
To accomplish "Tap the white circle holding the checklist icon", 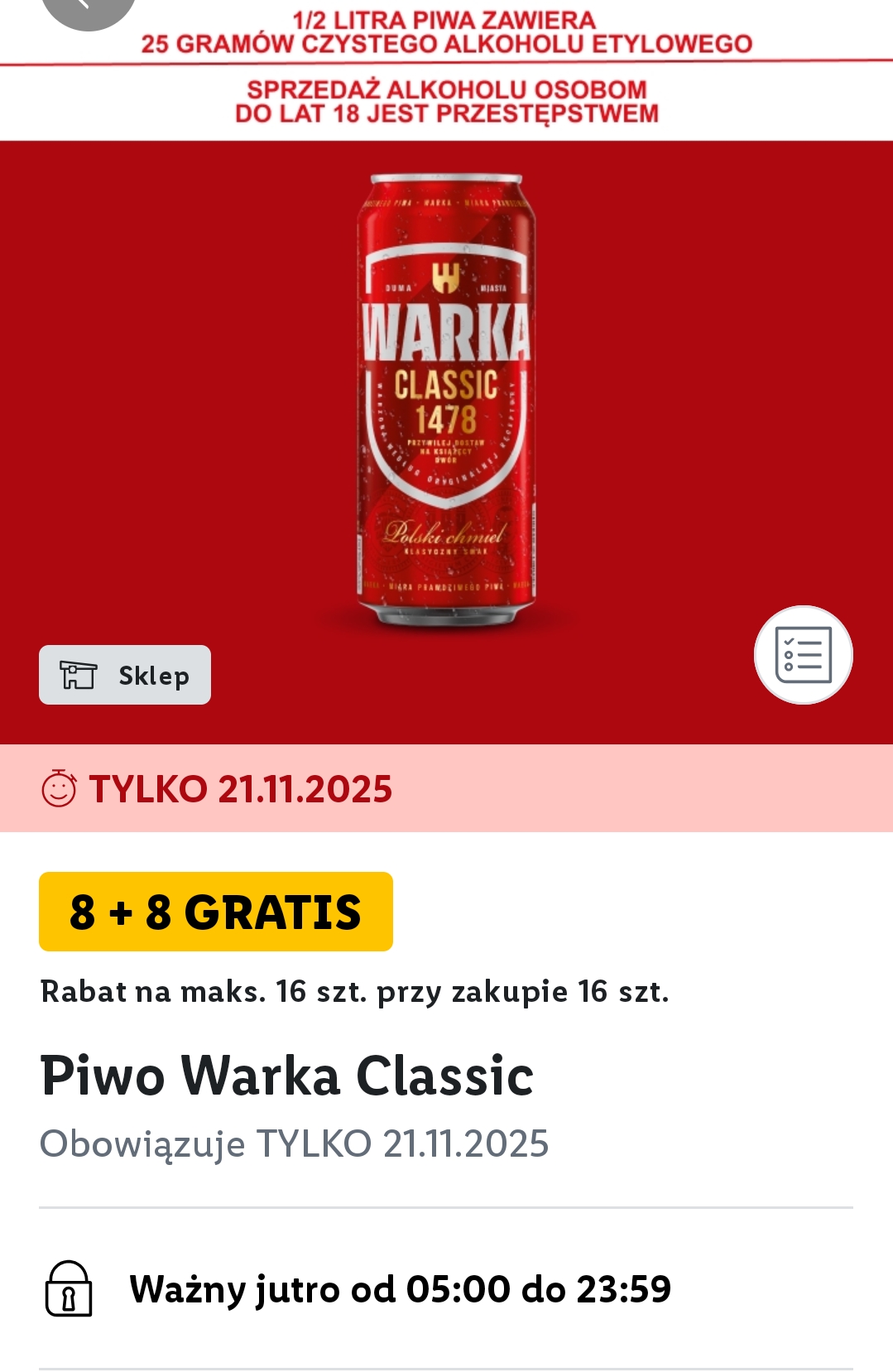I will [x=804, y=654].
